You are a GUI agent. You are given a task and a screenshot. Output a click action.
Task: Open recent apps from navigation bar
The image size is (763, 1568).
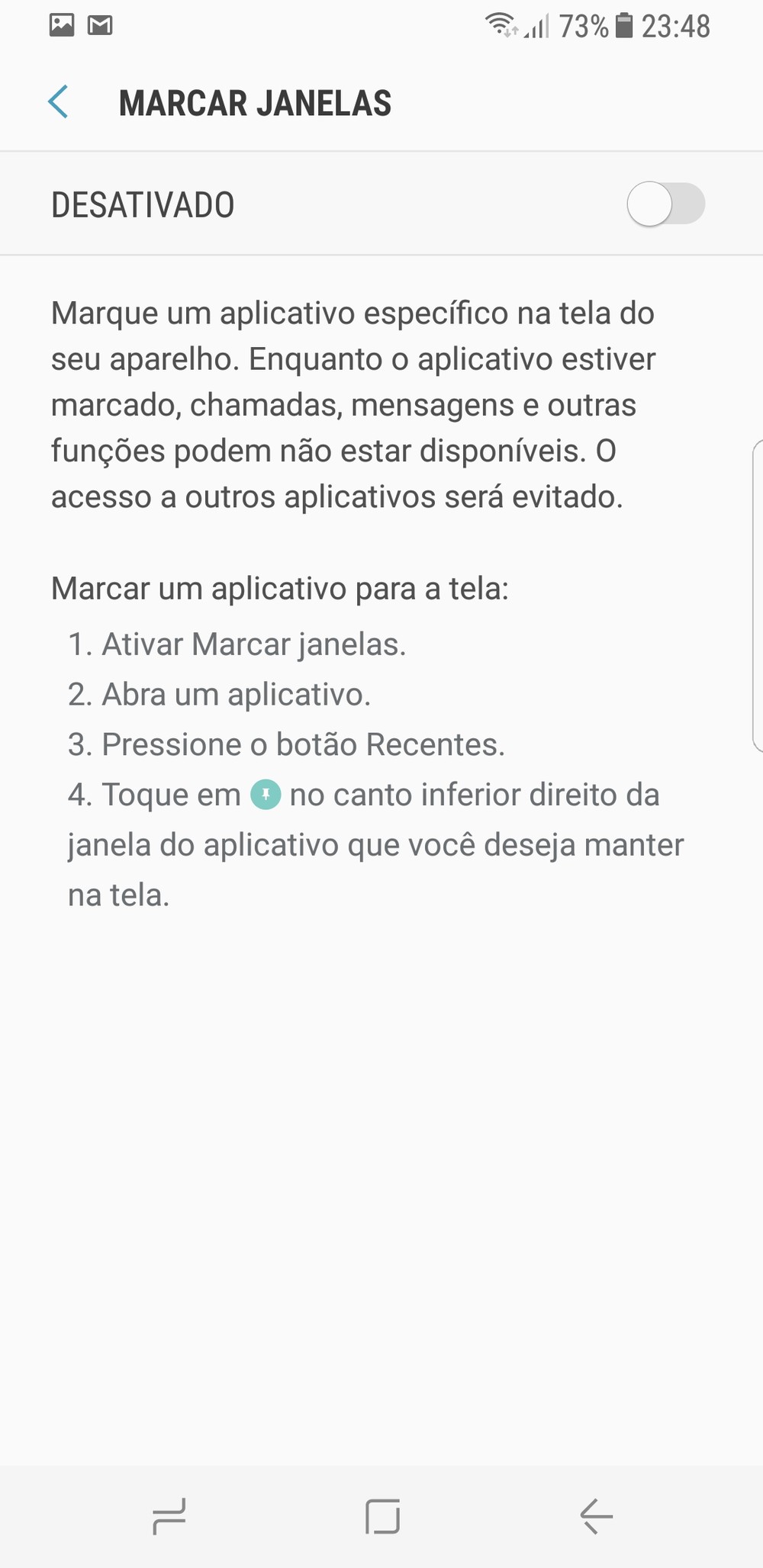pyautogui.click(x=169, y=1515)
